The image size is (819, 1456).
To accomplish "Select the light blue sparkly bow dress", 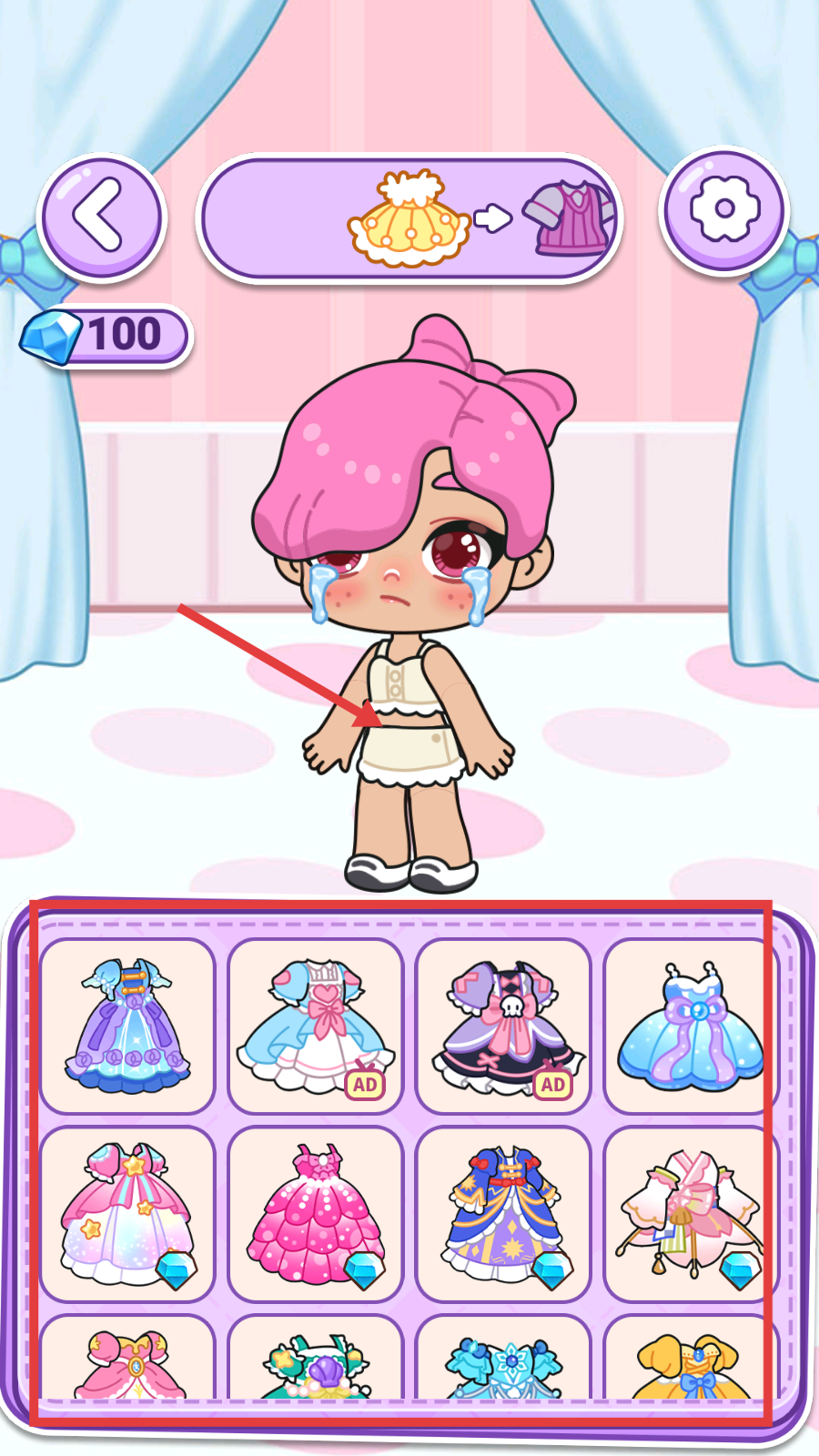I will [x=690, y=1026].
